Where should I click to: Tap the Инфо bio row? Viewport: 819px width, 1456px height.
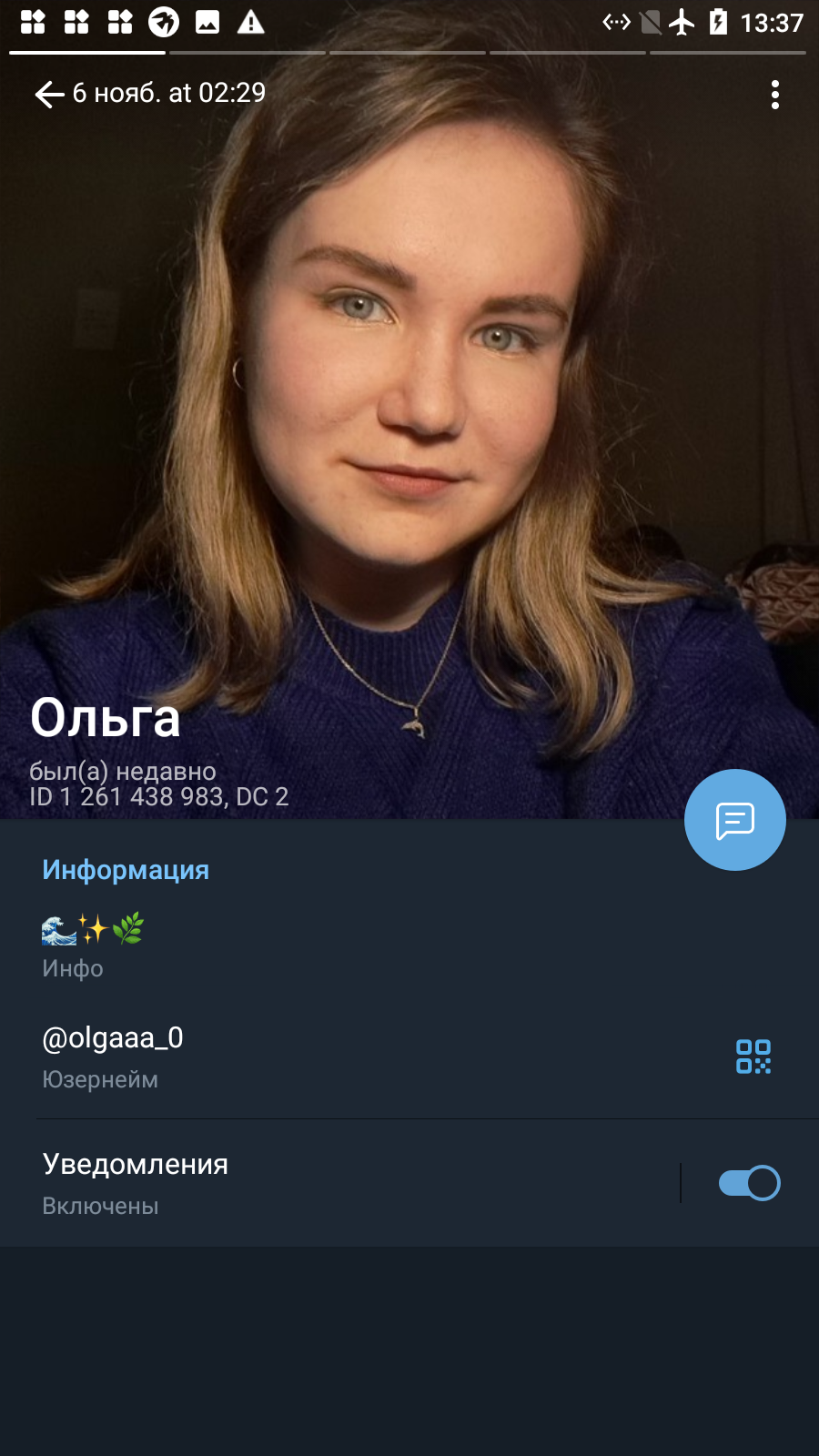click(x=409, y=946)
